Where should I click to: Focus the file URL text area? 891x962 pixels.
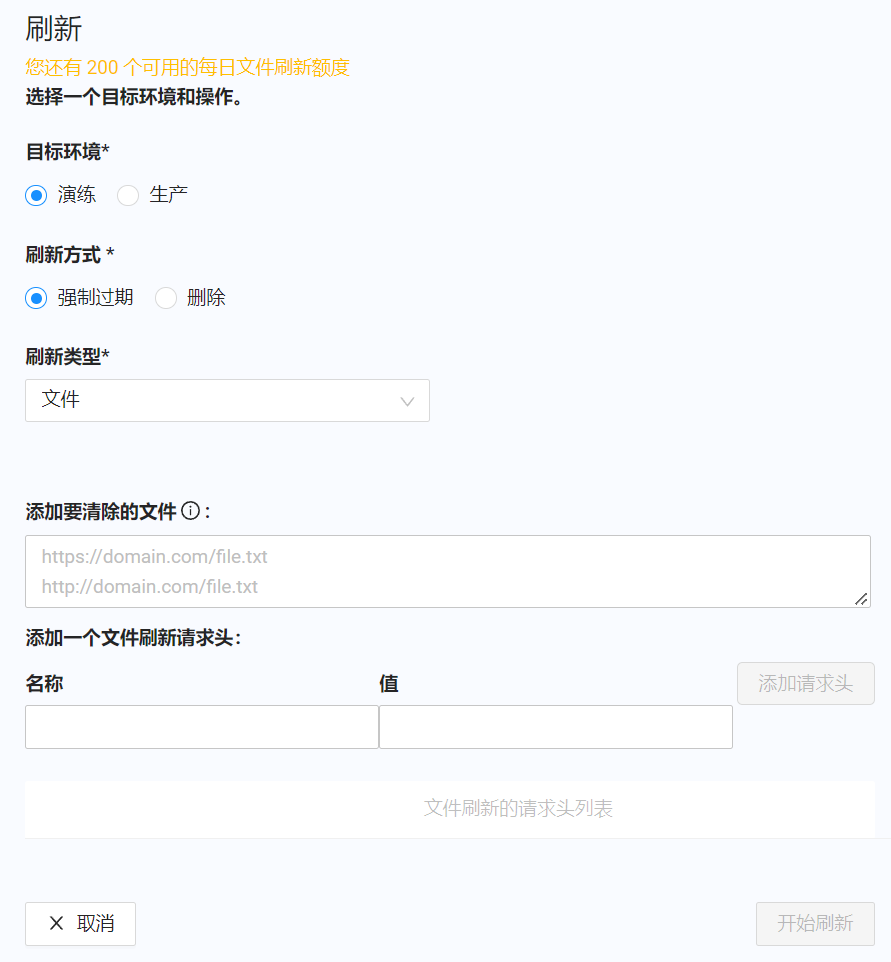447,571
